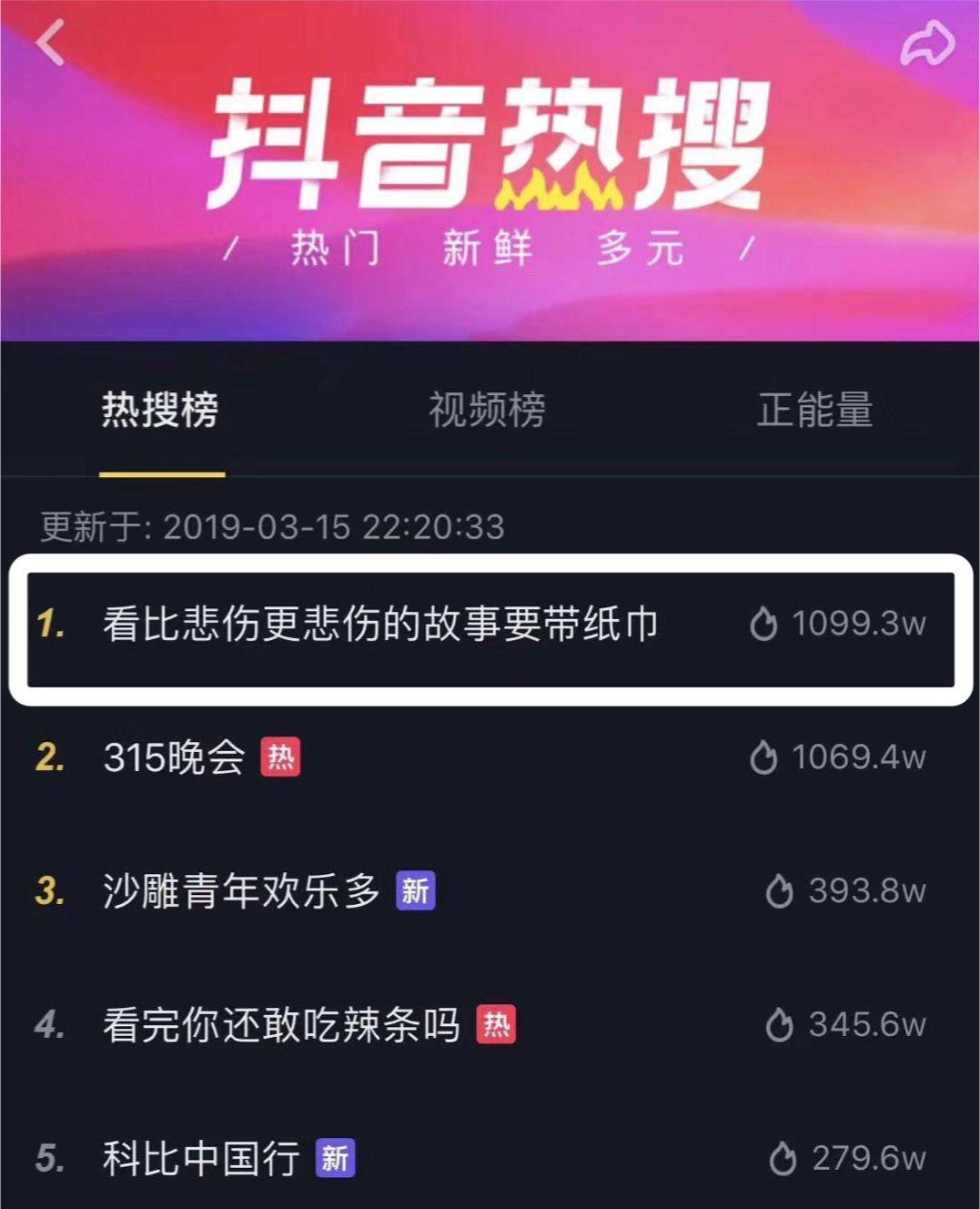The height and width of the screenshot is (1209, 980).
Task: Select the 热搜榜 tab
Action: (x=160, y=410)
